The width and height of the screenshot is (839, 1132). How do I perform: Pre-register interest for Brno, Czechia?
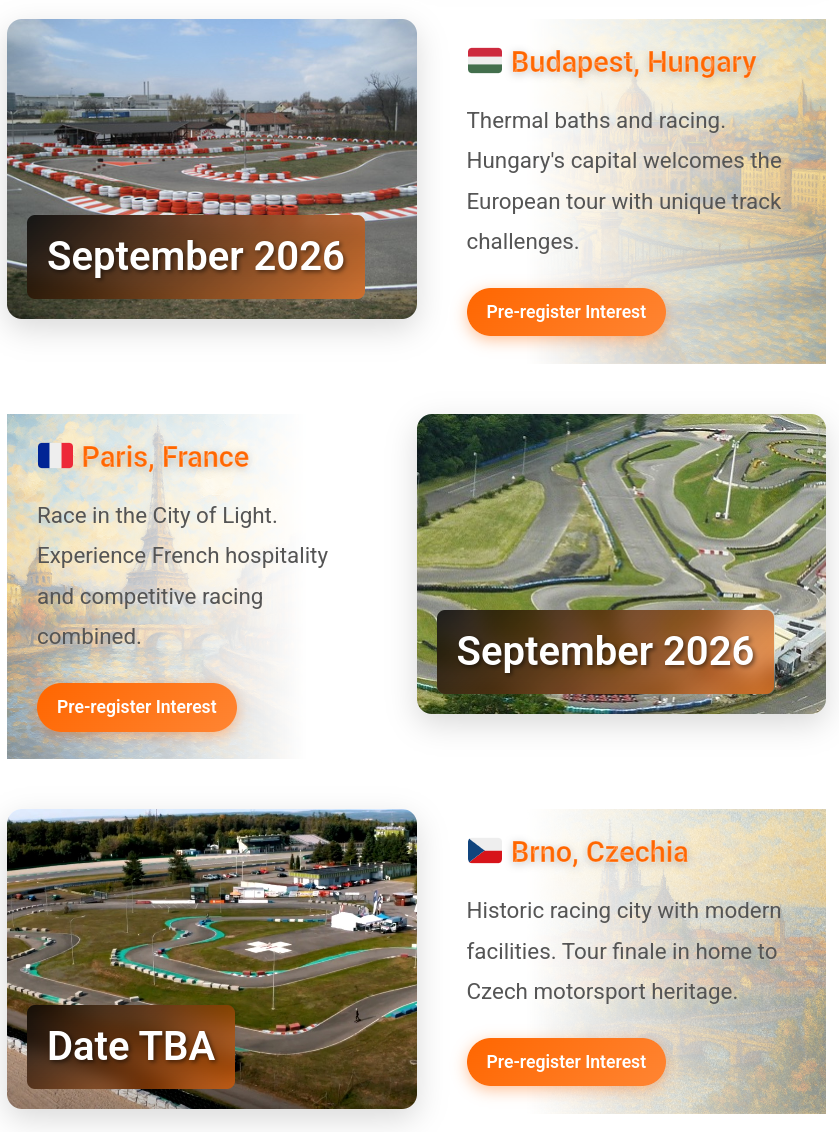click(x=566, y=1062)
